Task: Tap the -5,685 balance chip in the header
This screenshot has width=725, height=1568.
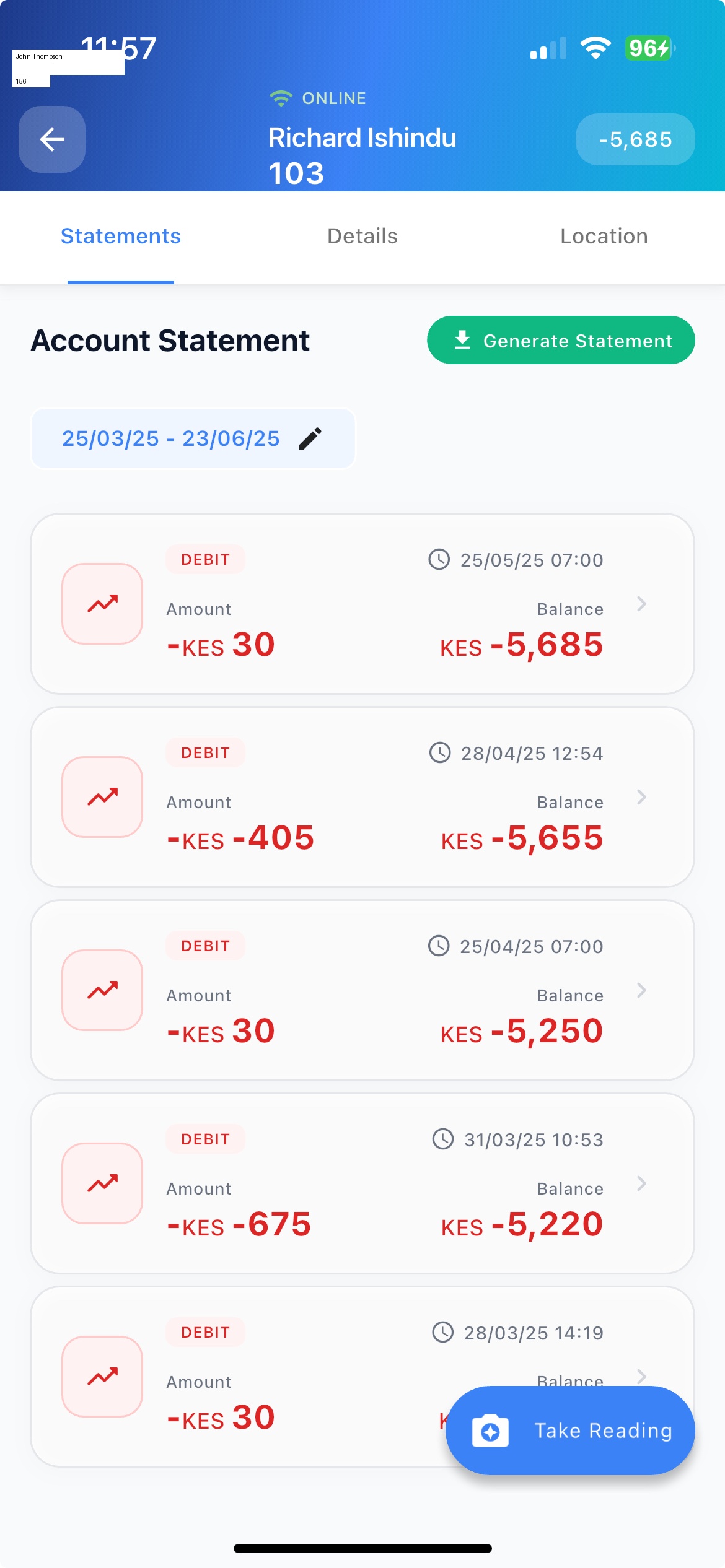Action: tap(635, 139)
